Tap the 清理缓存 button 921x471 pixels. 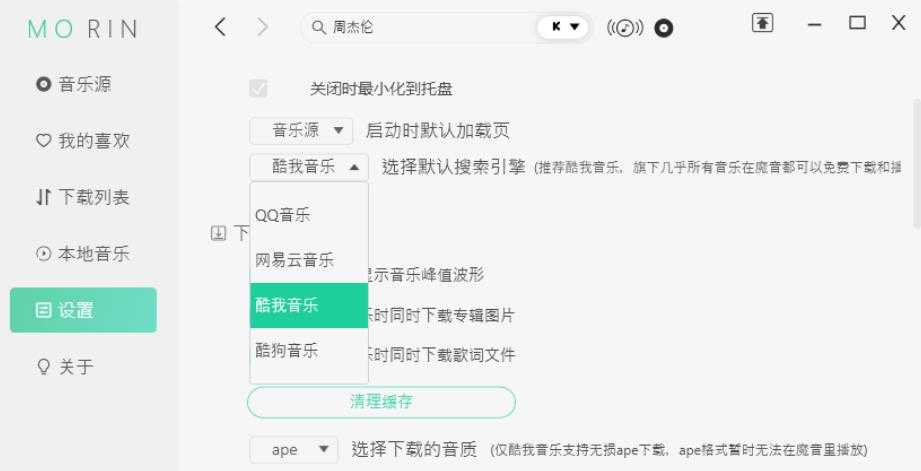(381, 402)
